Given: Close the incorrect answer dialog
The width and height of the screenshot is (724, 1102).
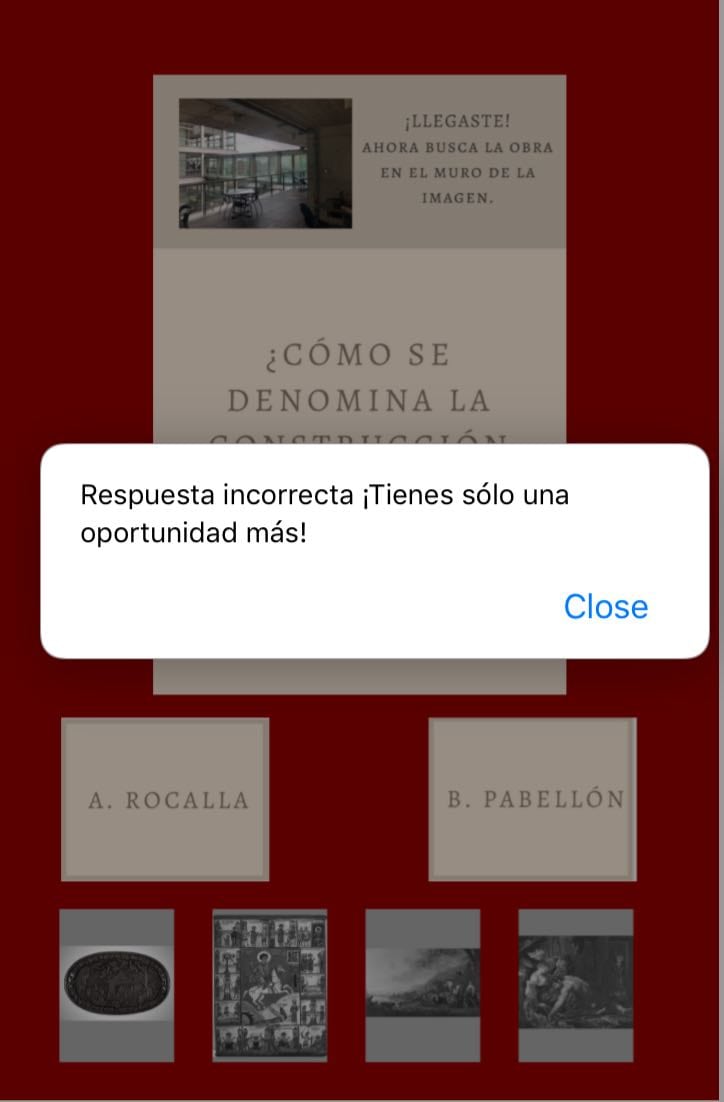Looking at the screenshot, I should (605, 607).
